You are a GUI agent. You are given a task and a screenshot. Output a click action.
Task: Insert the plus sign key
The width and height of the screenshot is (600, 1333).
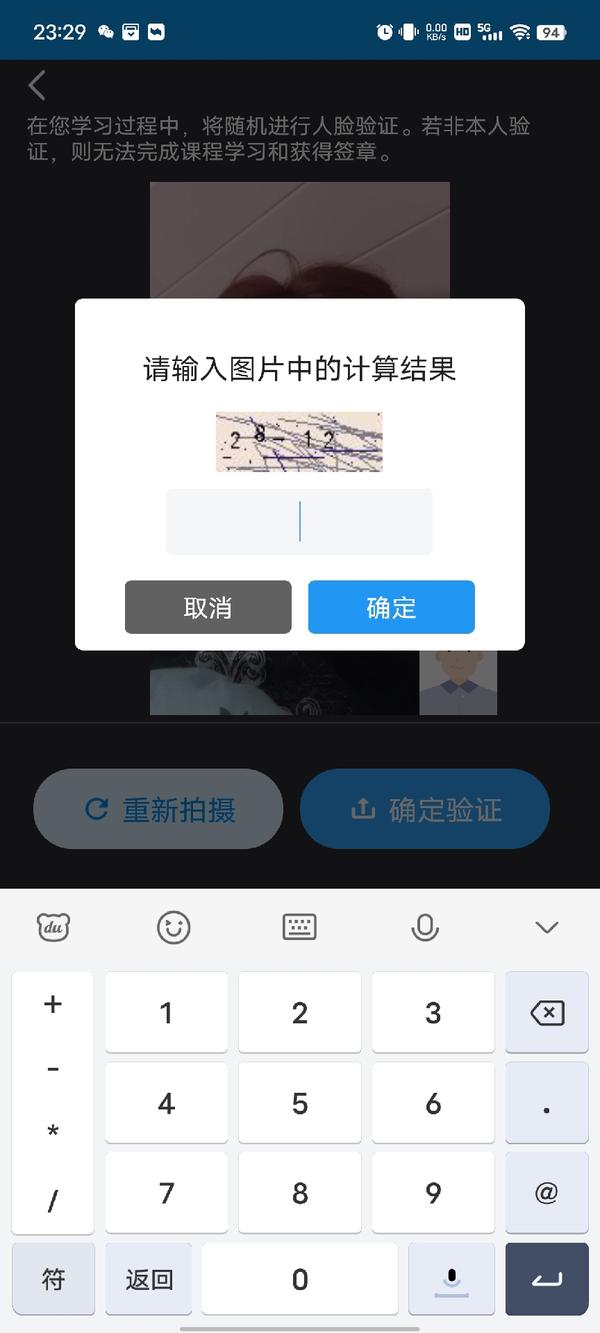[x=53, y=1004]
